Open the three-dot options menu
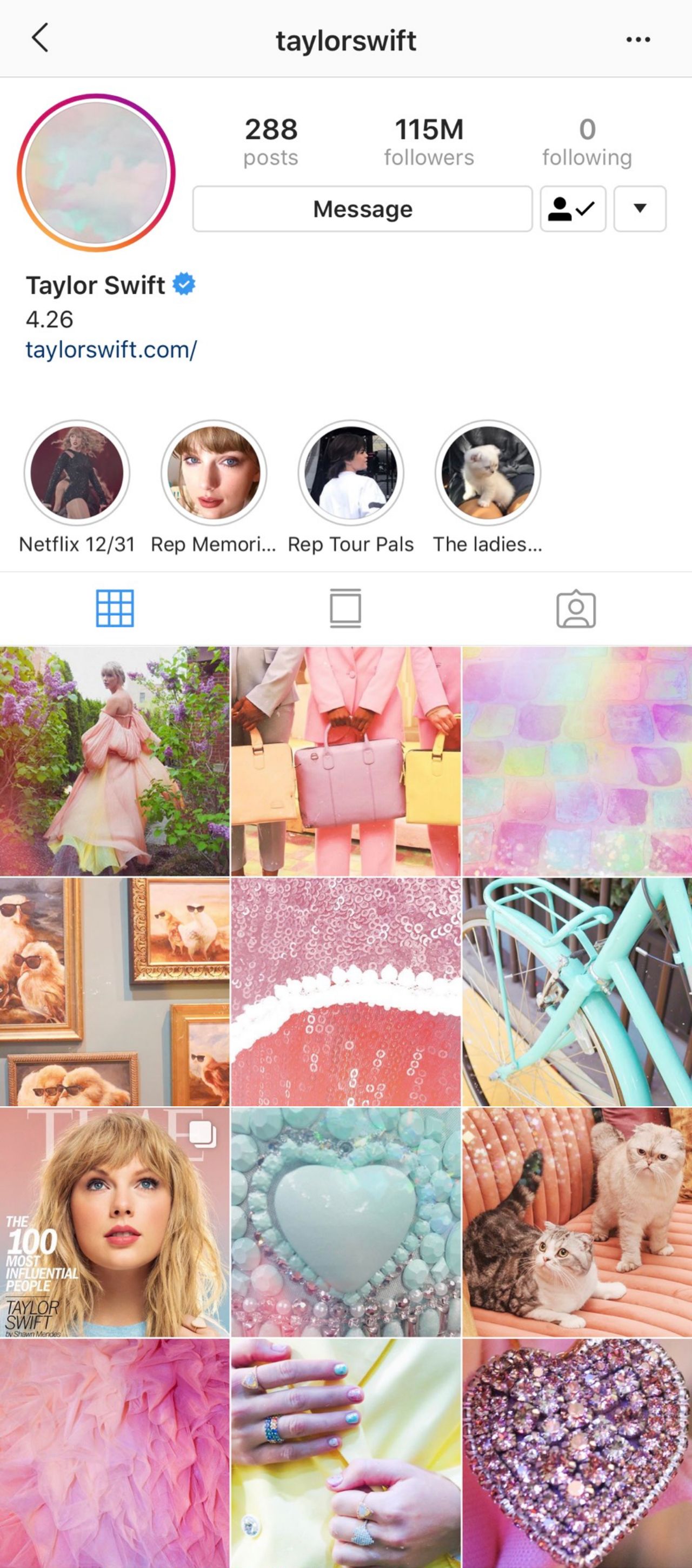 [x=638, y=39]
